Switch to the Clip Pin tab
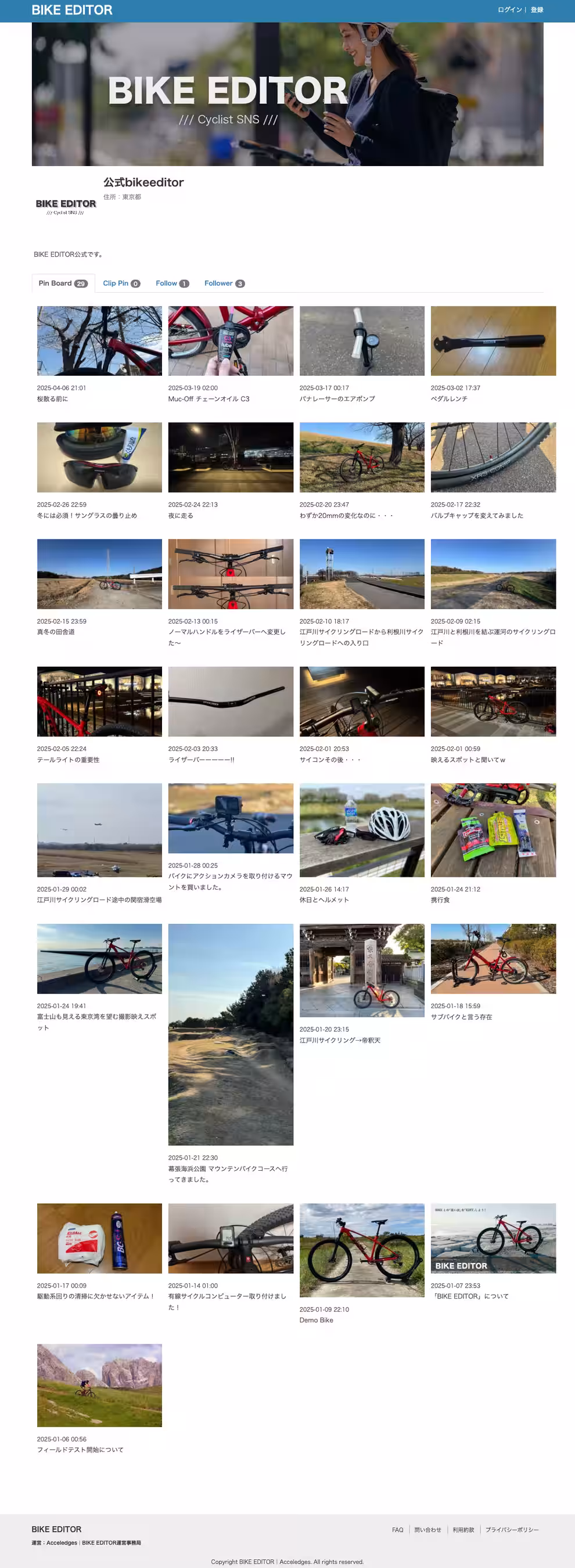Screen dimensions: 575x1568 (x=120, y=283)
